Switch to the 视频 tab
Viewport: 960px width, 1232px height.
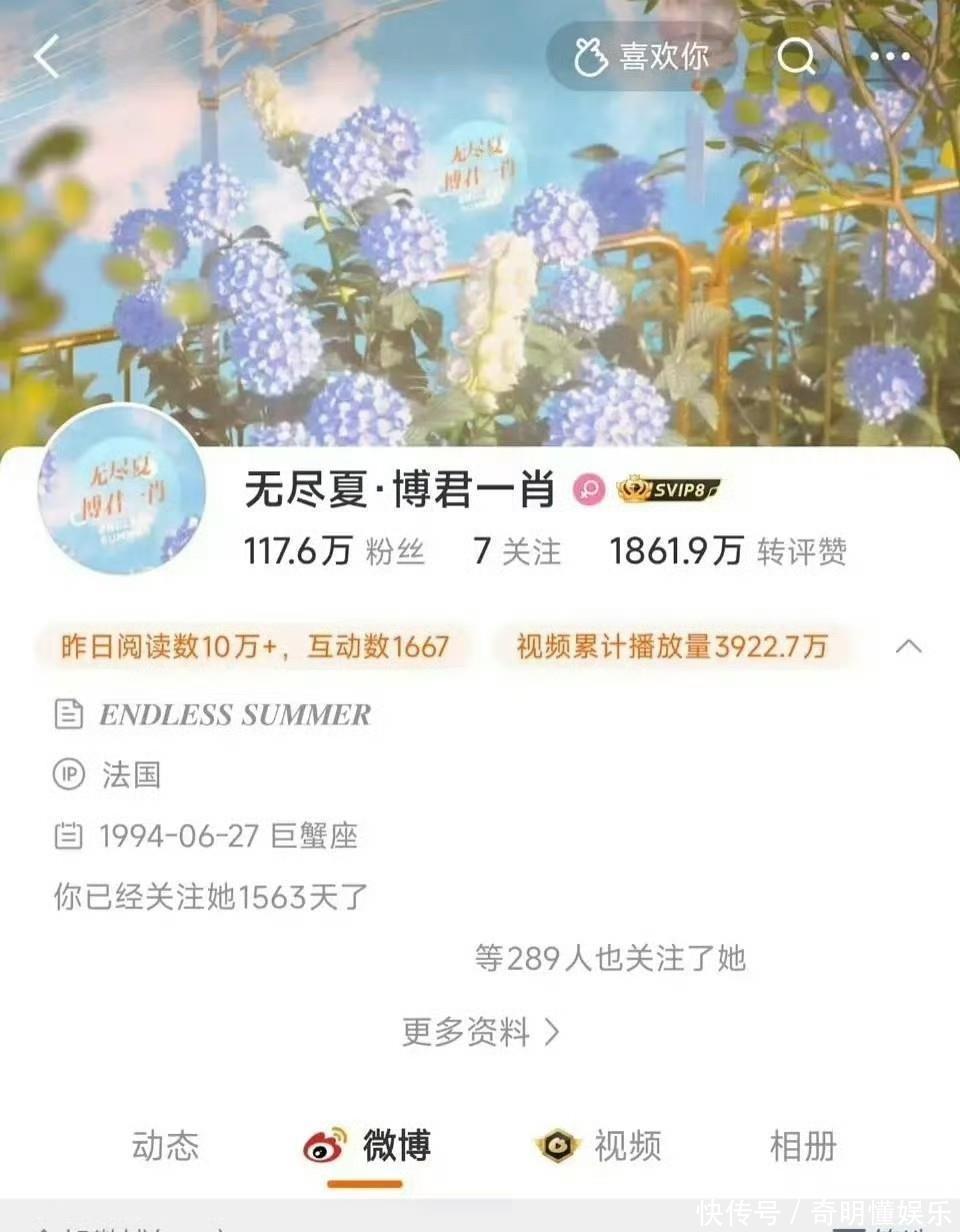pos(599,1146)
